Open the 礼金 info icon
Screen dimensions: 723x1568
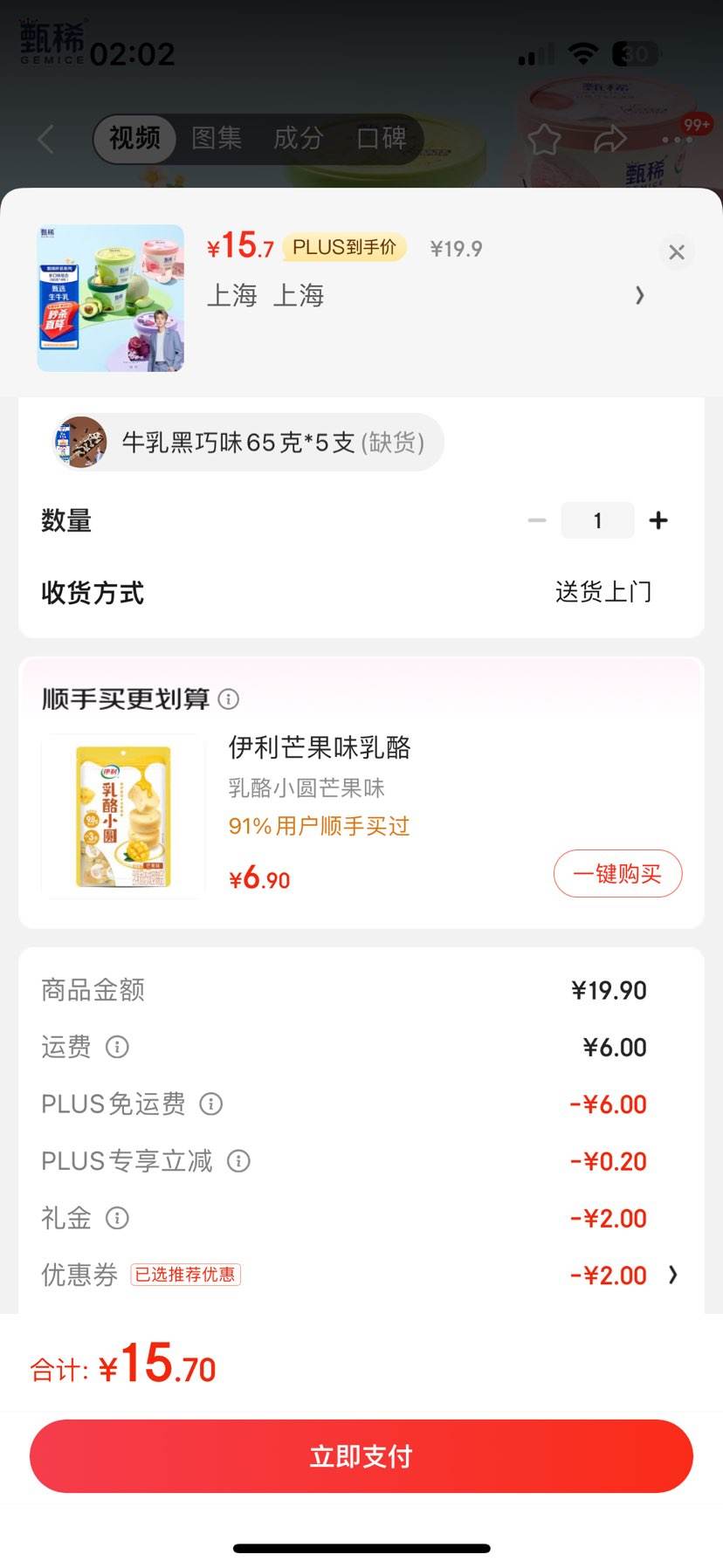click(117, 1218)
